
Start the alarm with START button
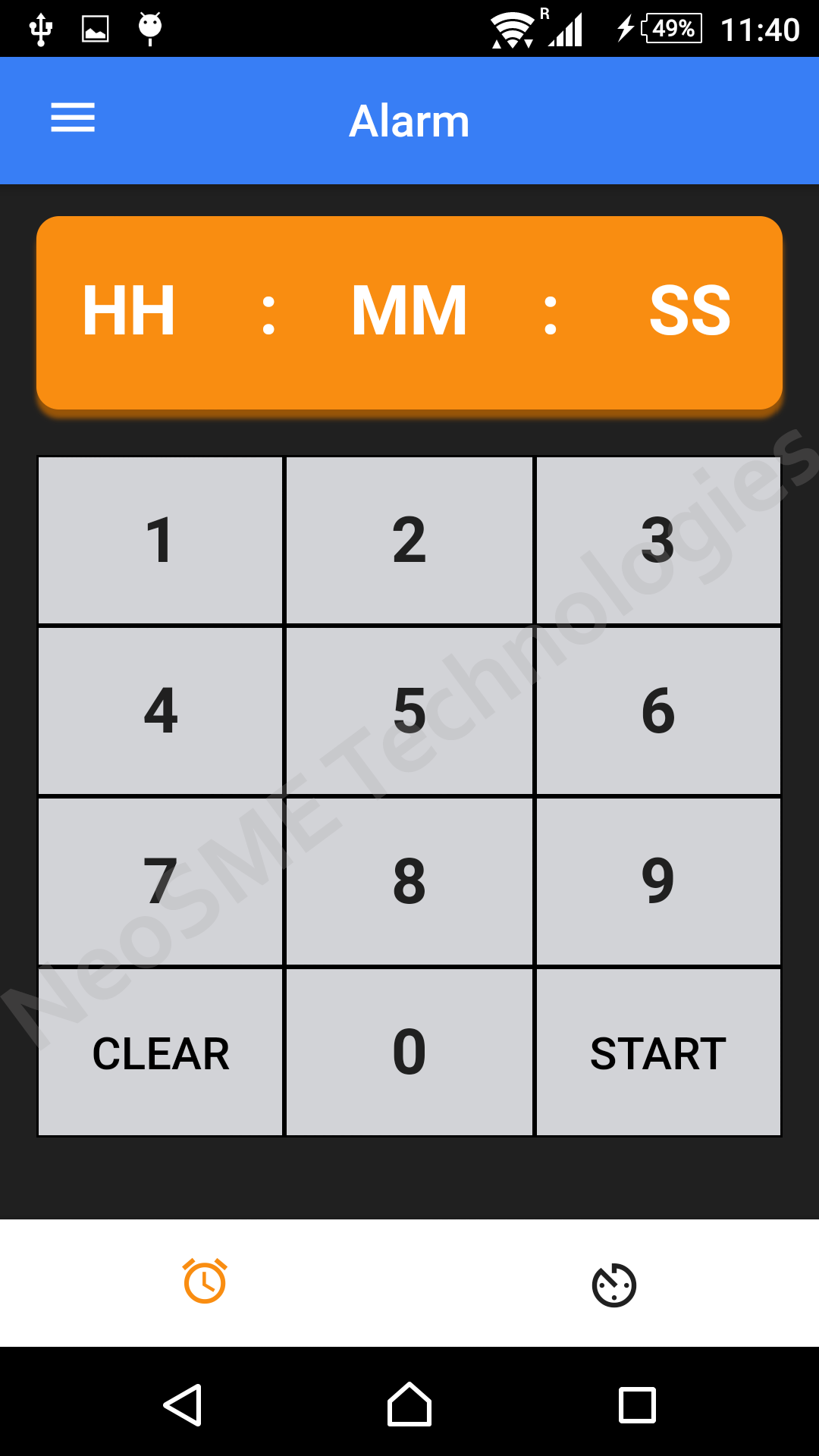[x=658, y=1053]
